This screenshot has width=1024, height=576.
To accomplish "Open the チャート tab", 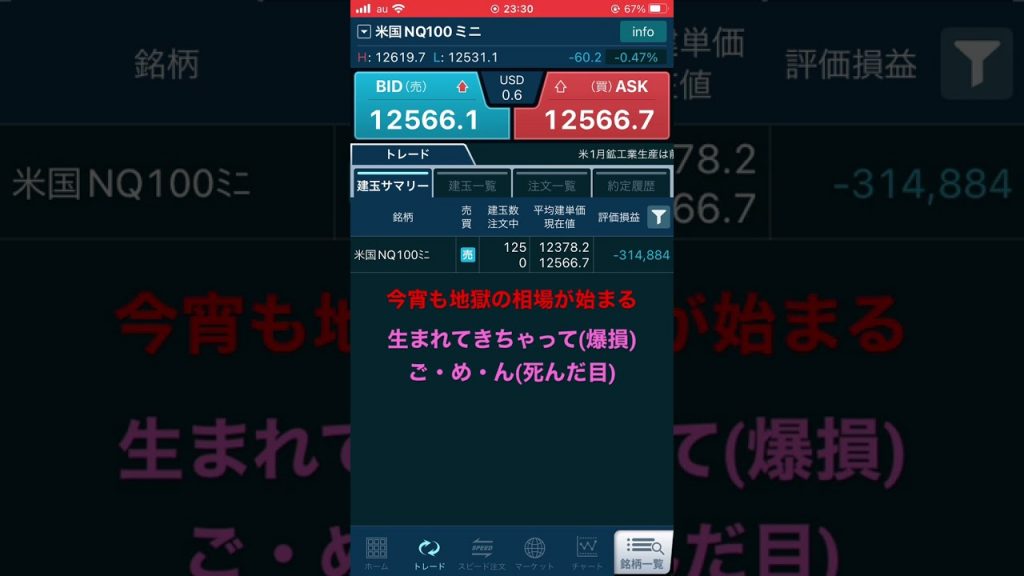I will [x=587, y=552].
